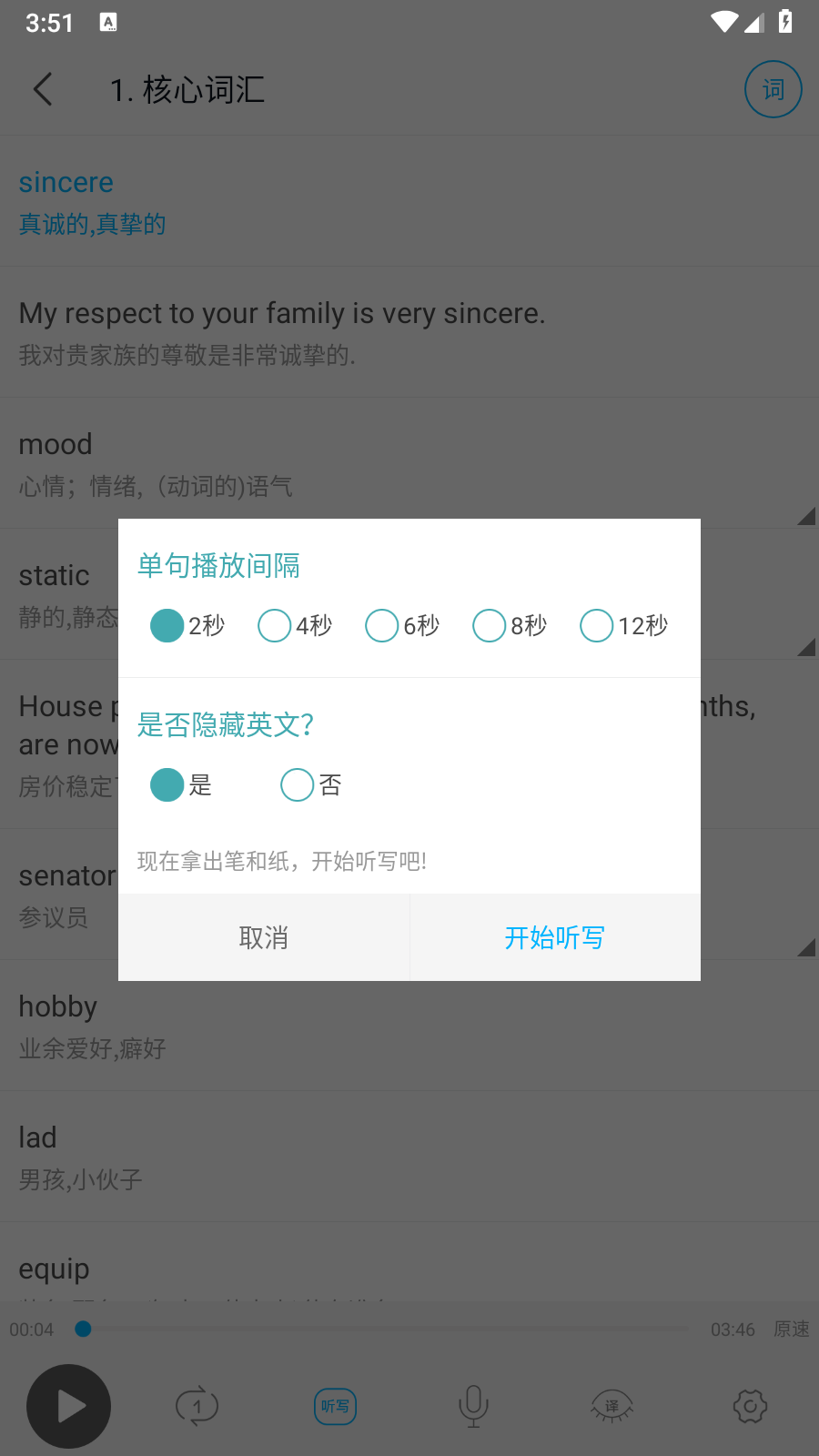
Task: Pick the 12秒 interval option
Action: (x=624, y=625)
